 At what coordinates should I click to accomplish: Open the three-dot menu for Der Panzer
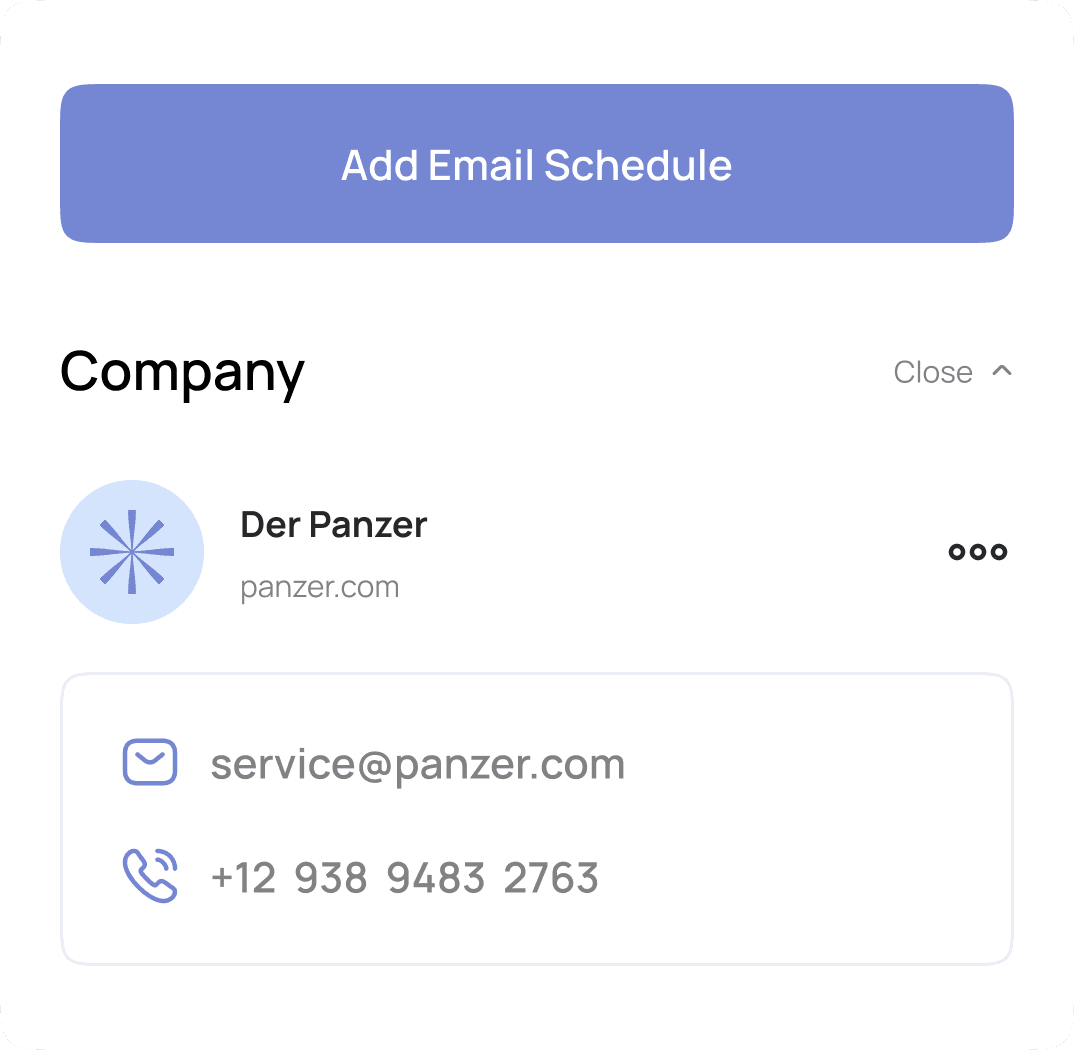pyautogui.click(x=977, y=552)
